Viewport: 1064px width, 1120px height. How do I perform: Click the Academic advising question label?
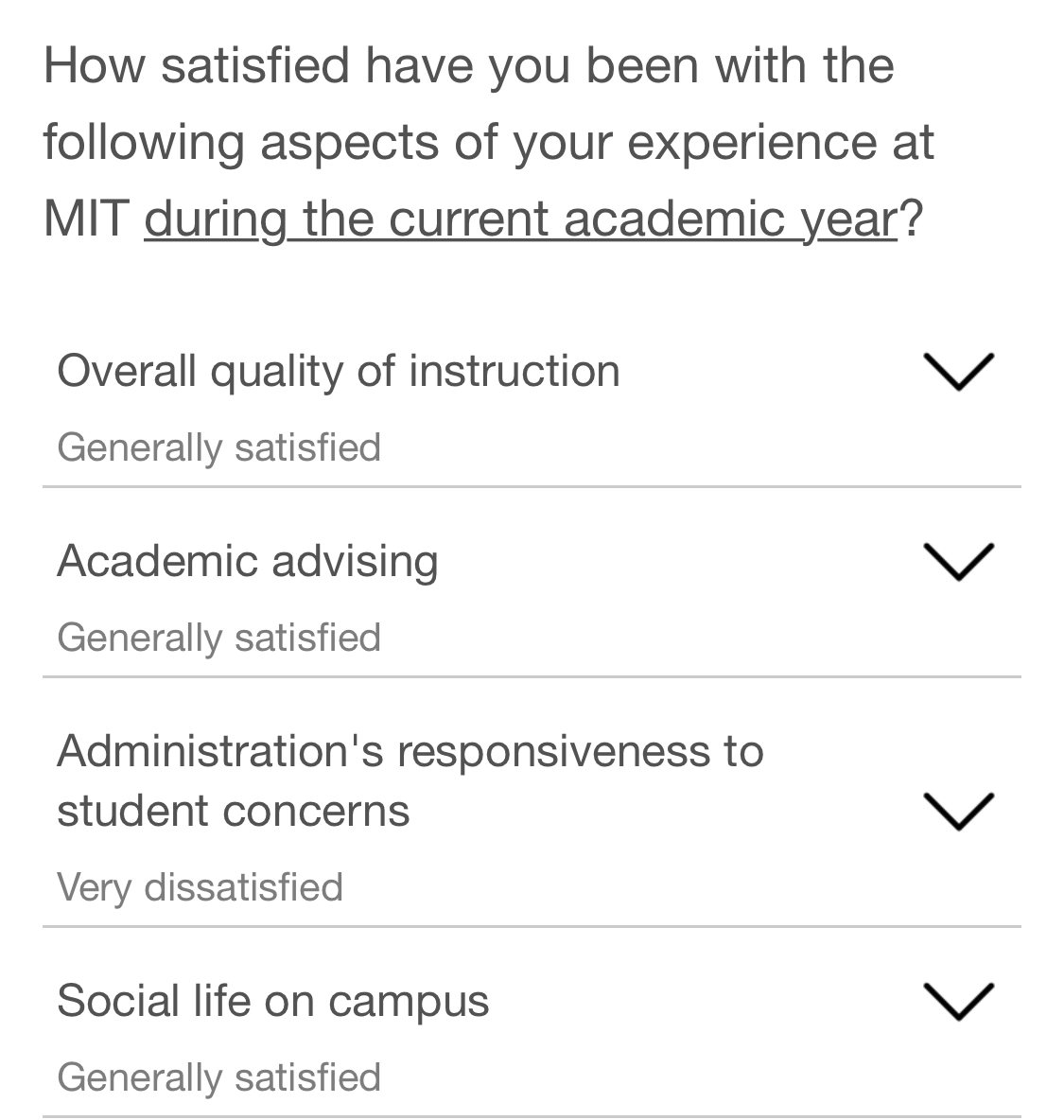[x=248, y=560]
